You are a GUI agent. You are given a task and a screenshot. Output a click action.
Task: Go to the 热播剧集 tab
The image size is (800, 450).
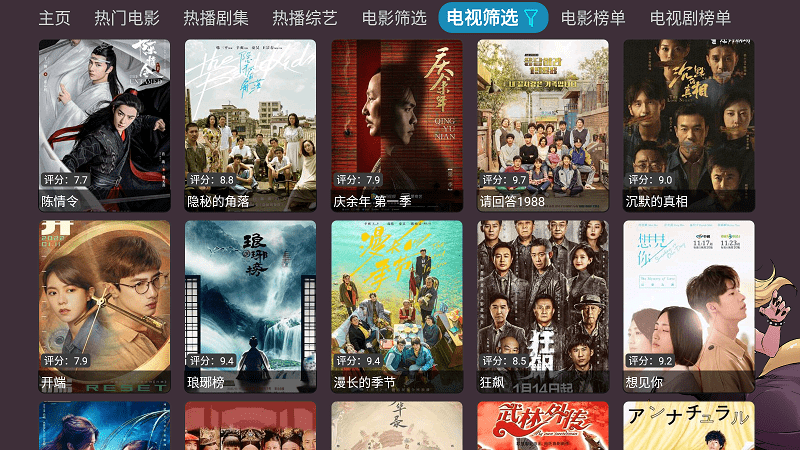[x=216, y=18]
